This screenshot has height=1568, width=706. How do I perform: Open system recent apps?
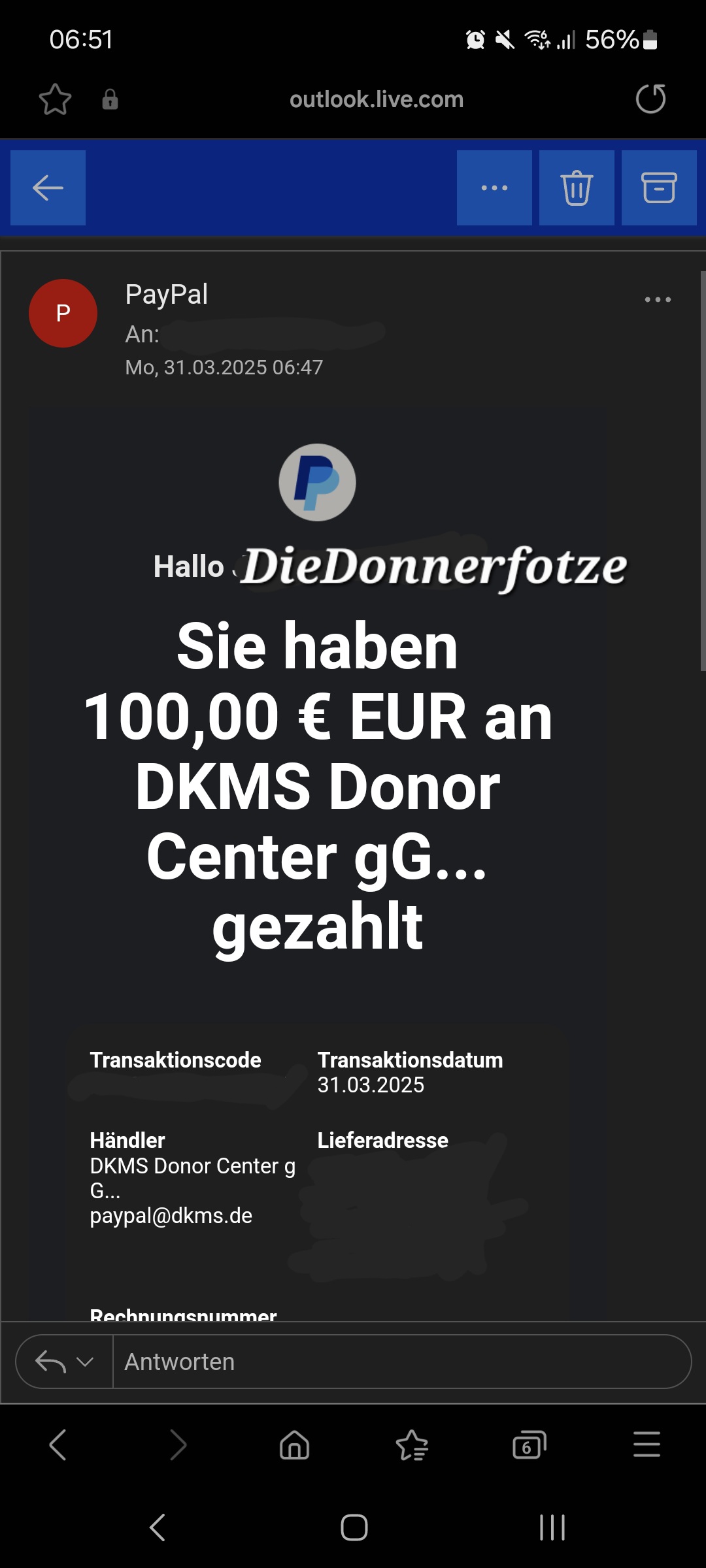click(552, 1527)
